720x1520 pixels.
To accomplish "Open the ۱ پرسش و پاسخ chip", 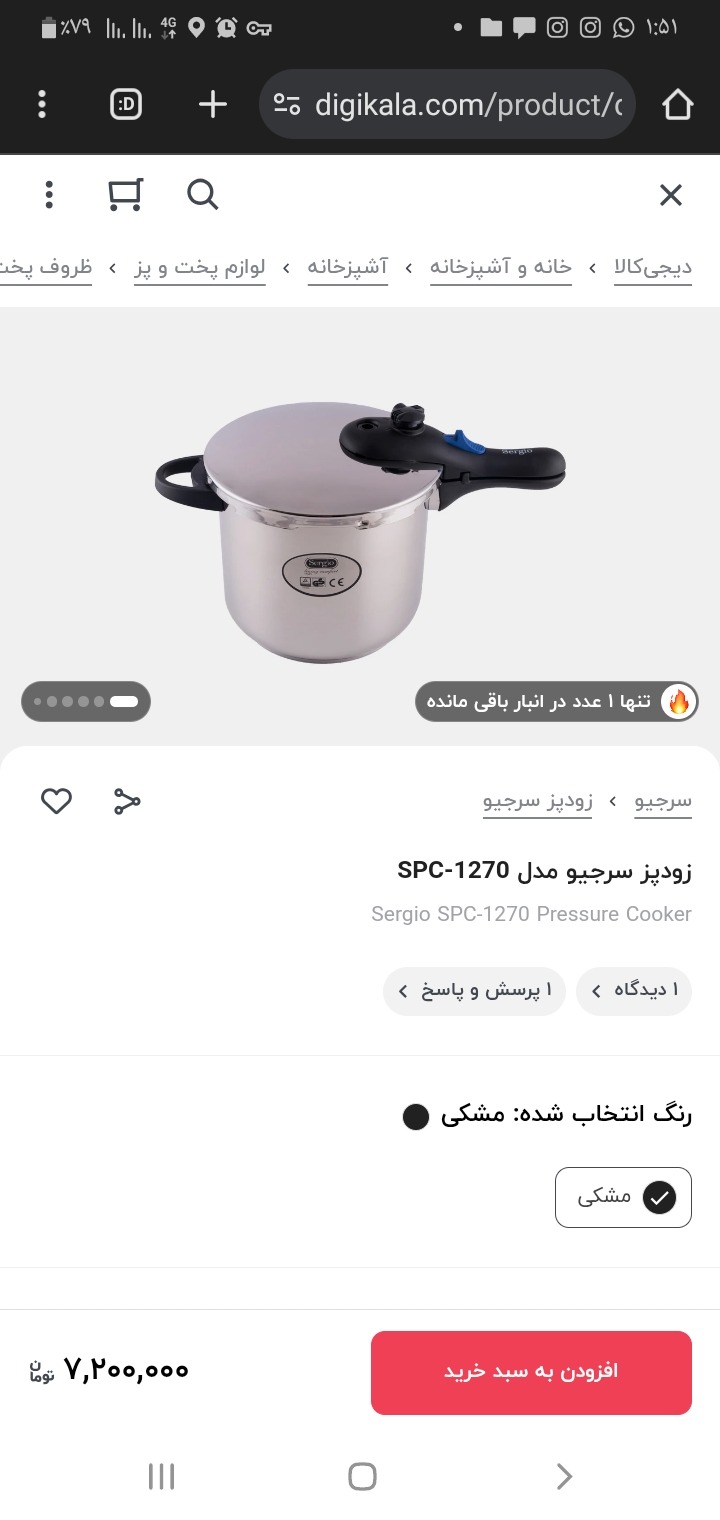I will (x=475, y=991).
